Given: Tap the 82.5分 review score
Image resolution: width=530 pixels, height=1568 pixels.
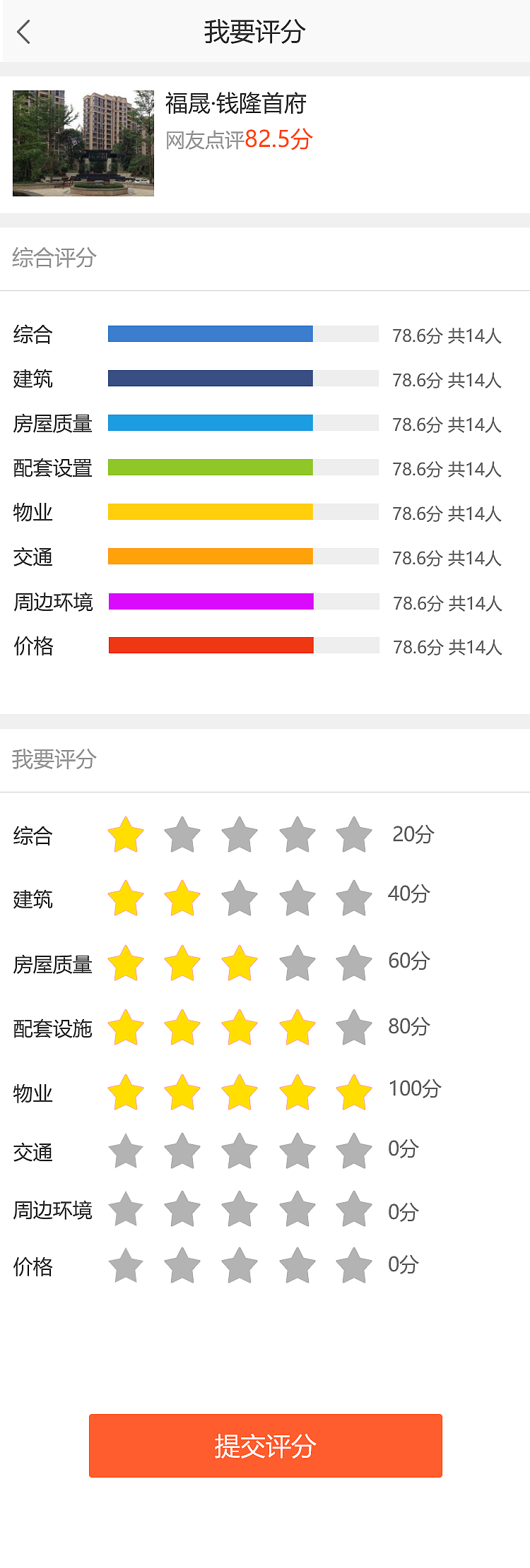Looking at the screenshot, I should [278, 141].
